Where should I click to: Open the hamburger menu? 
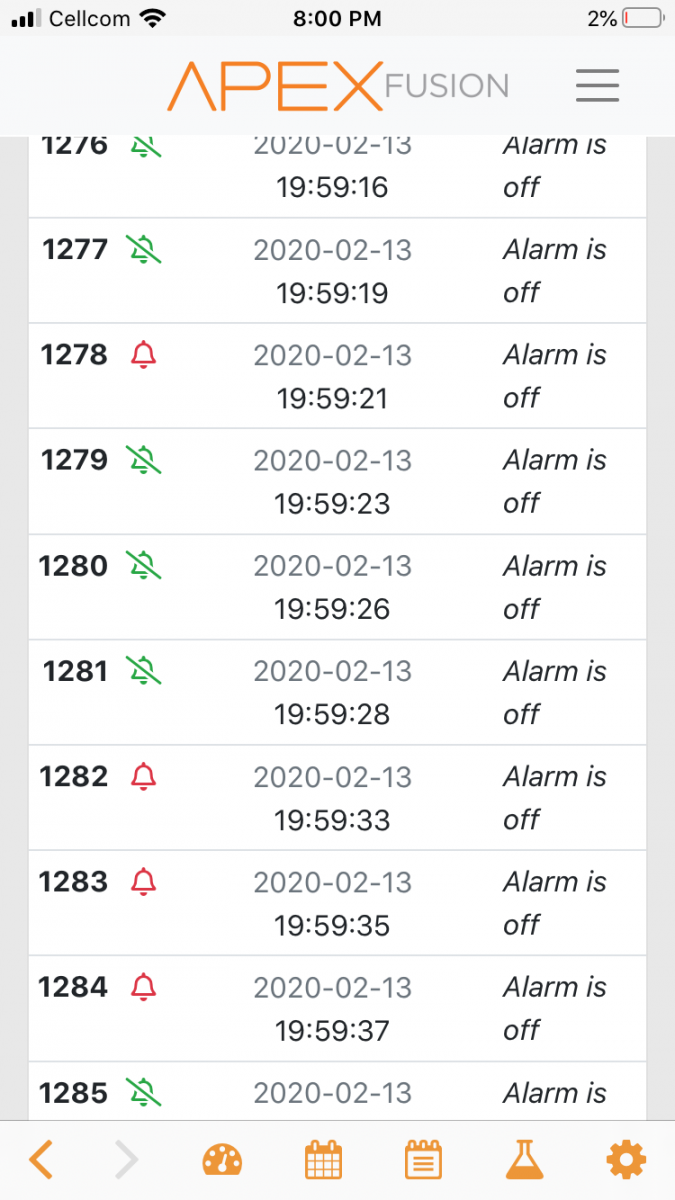point(597,86)
